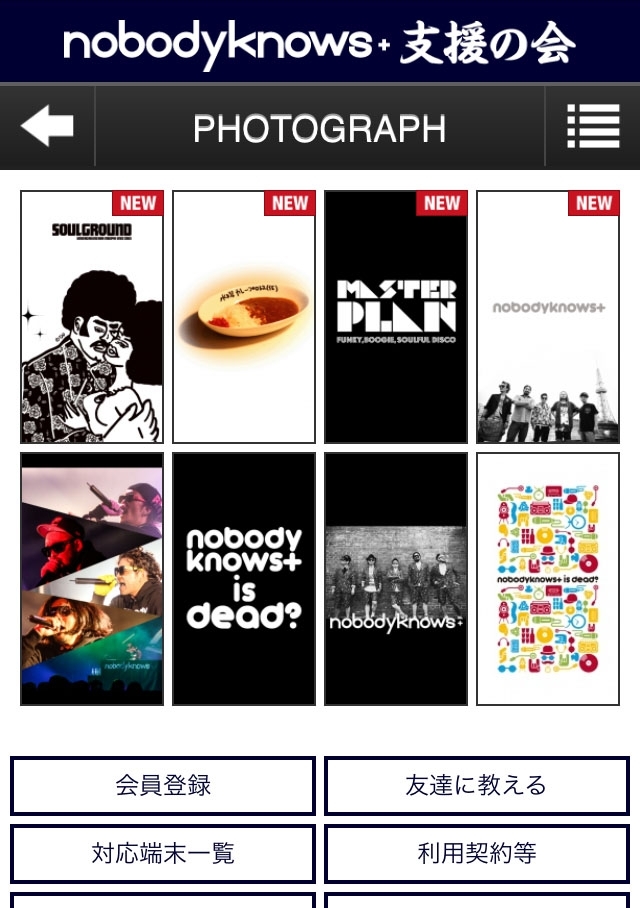Screen dimensions: 640x908
Task: Open the curry plate photo
Action: click(x=244, y=317)
